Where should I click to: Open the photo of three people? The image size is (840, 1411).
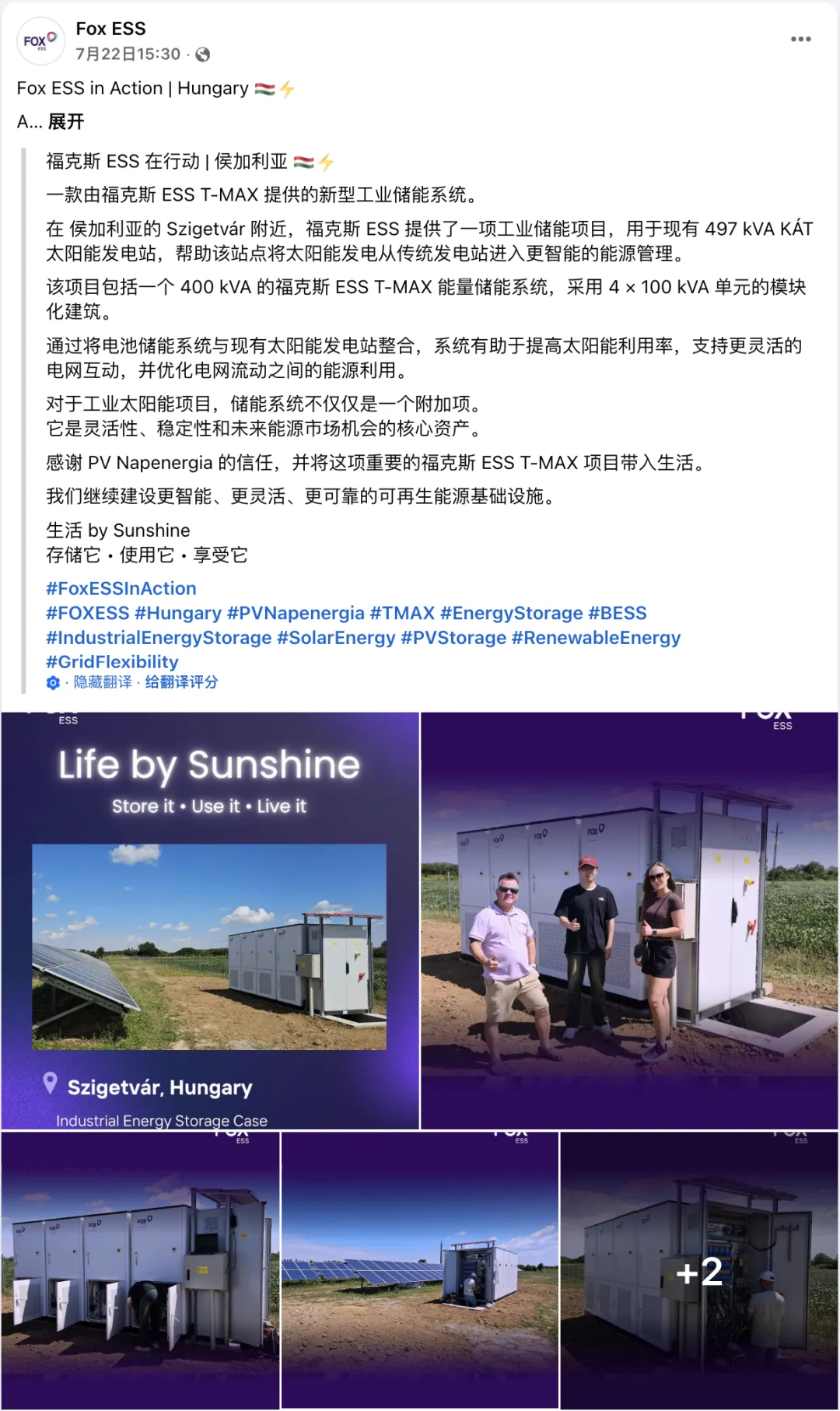coord(629,920)
